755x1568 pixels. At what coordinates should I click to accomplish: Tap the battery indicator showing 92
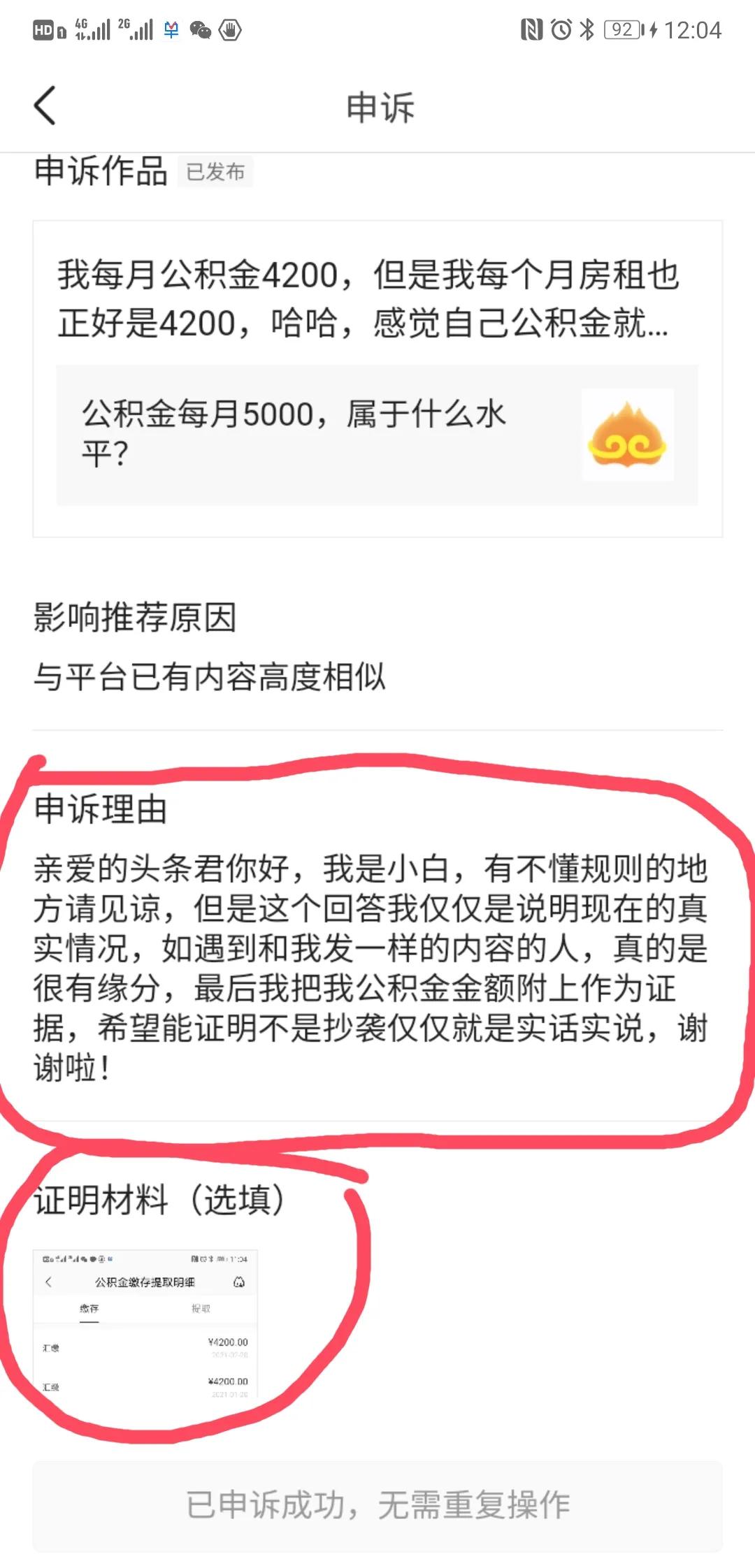[621, 29]
